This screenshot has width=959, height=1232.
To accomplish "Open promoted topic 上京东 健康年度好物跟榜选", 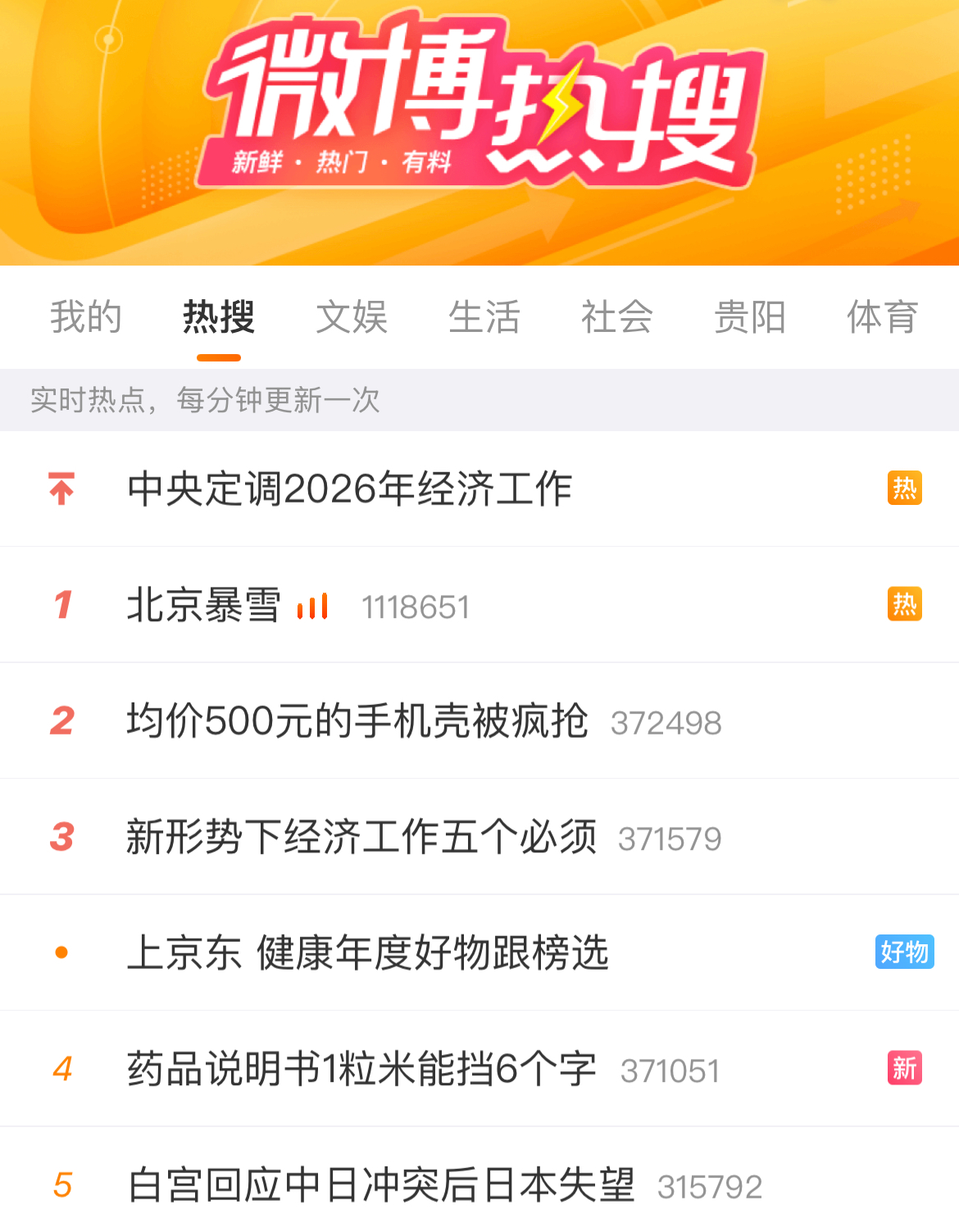I will (368, 953).
